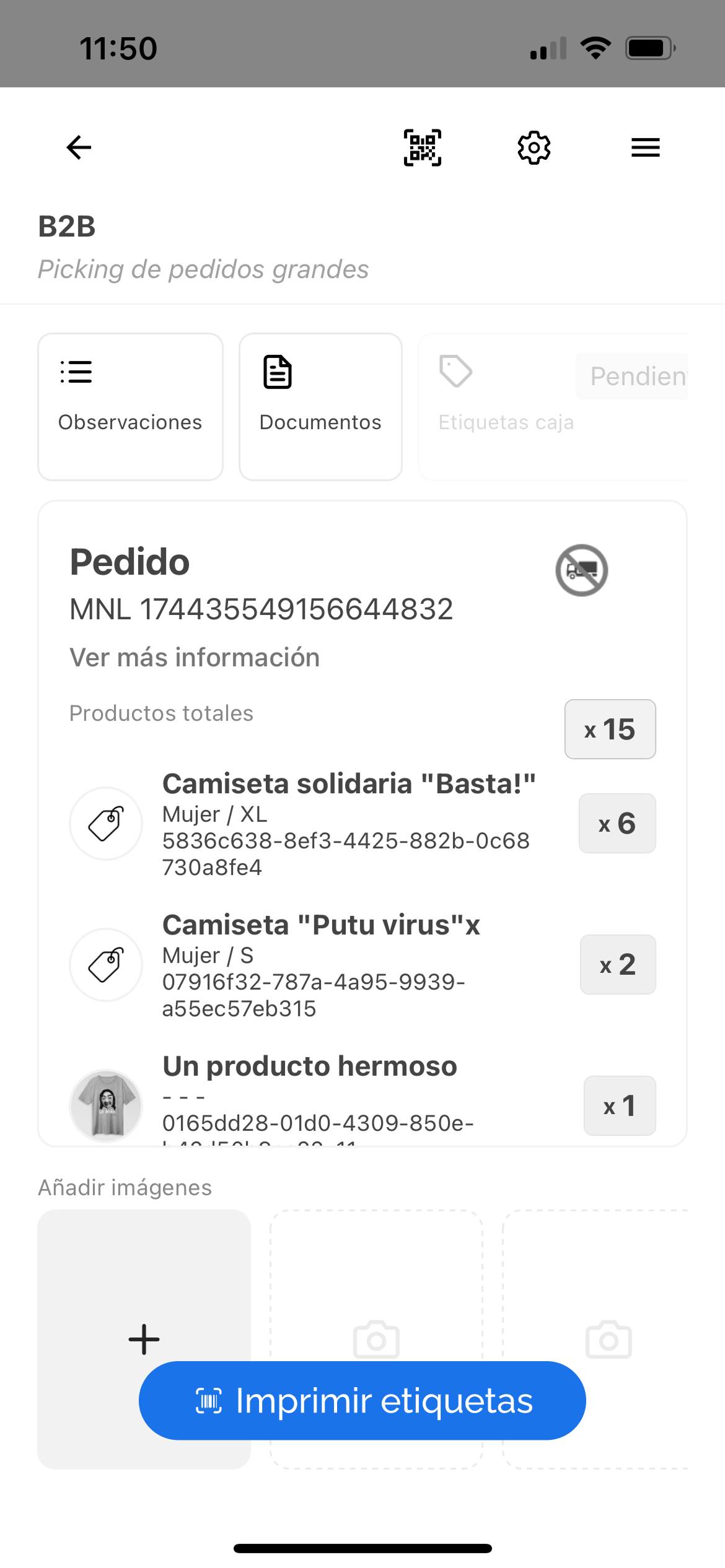The image size is (725, 1568).
Task: Open the QR code scanner
Action: click(422, 147)
